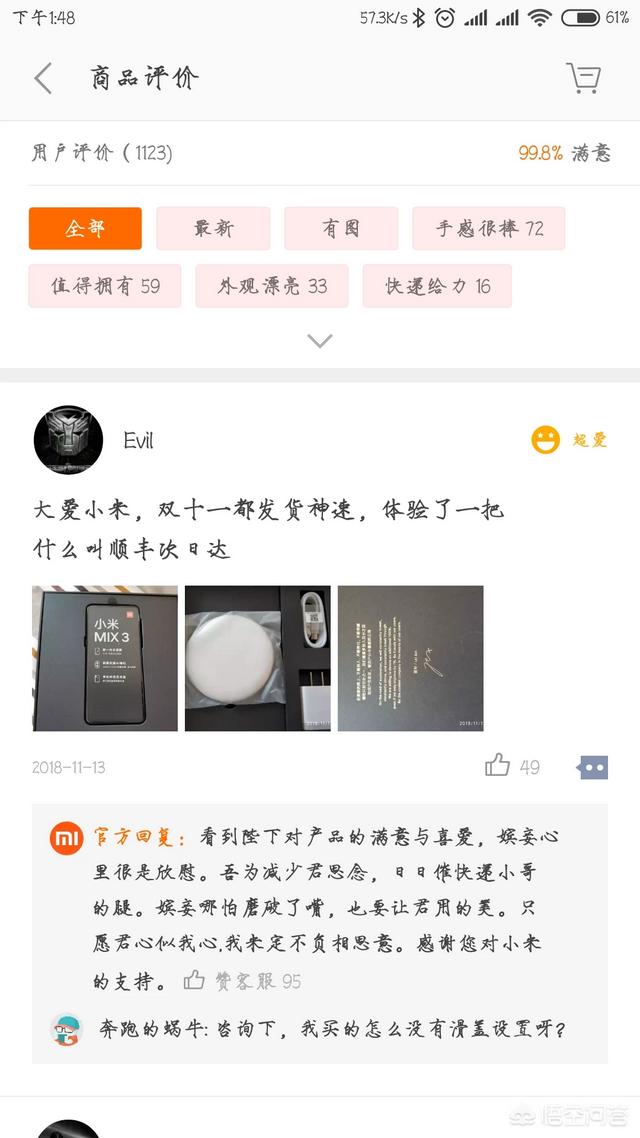
Task: Filter reviews by 最新
Action: coord(213,228)
